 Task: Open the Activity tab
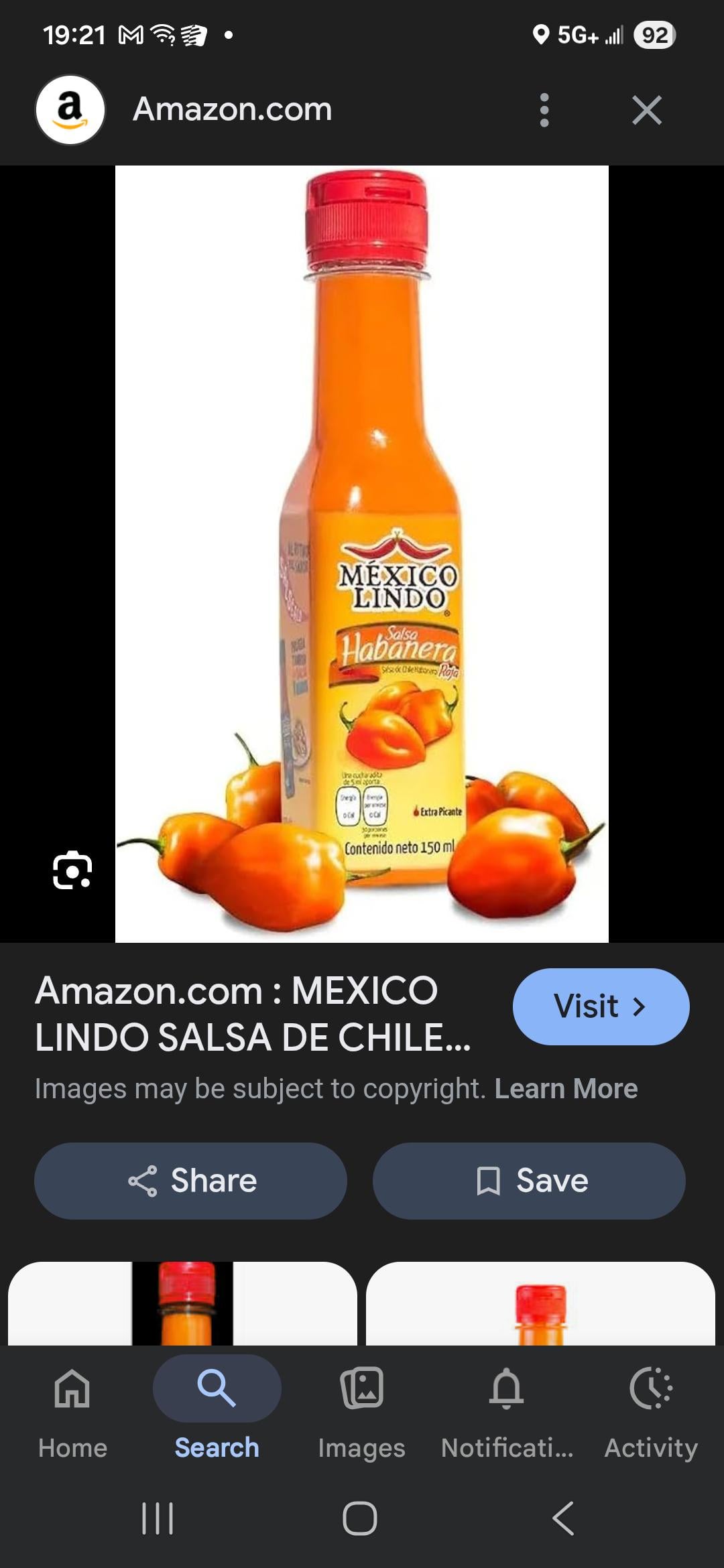[651, 1406]
